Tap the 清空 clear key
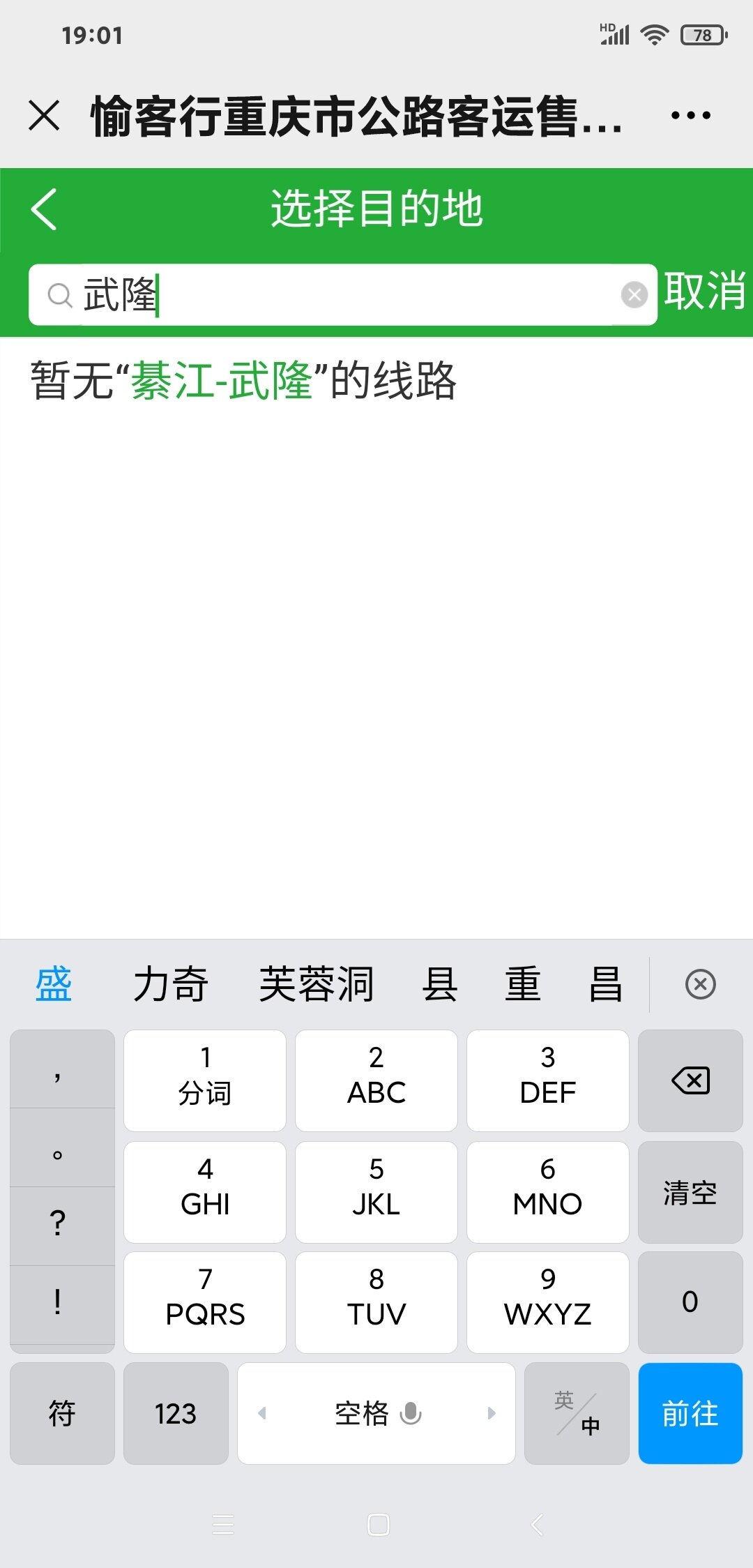The width and height of the screenshot is (753, 1568). (x=690, y=1192)
